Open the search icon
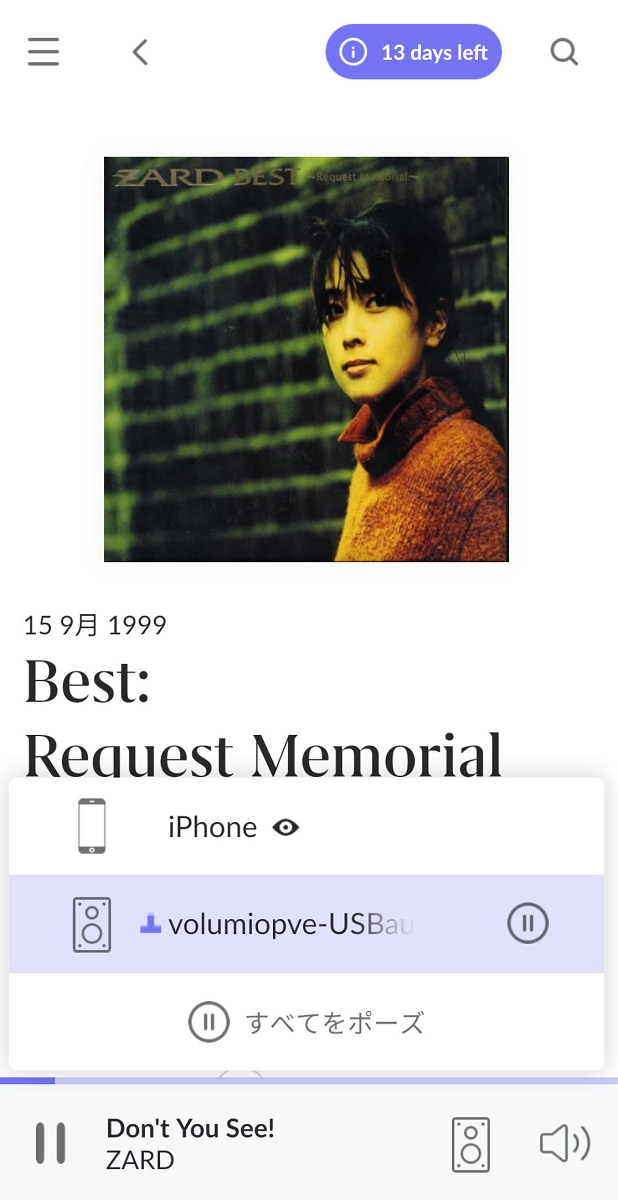Screen dimensions: 618x1200 coord(565,52)
